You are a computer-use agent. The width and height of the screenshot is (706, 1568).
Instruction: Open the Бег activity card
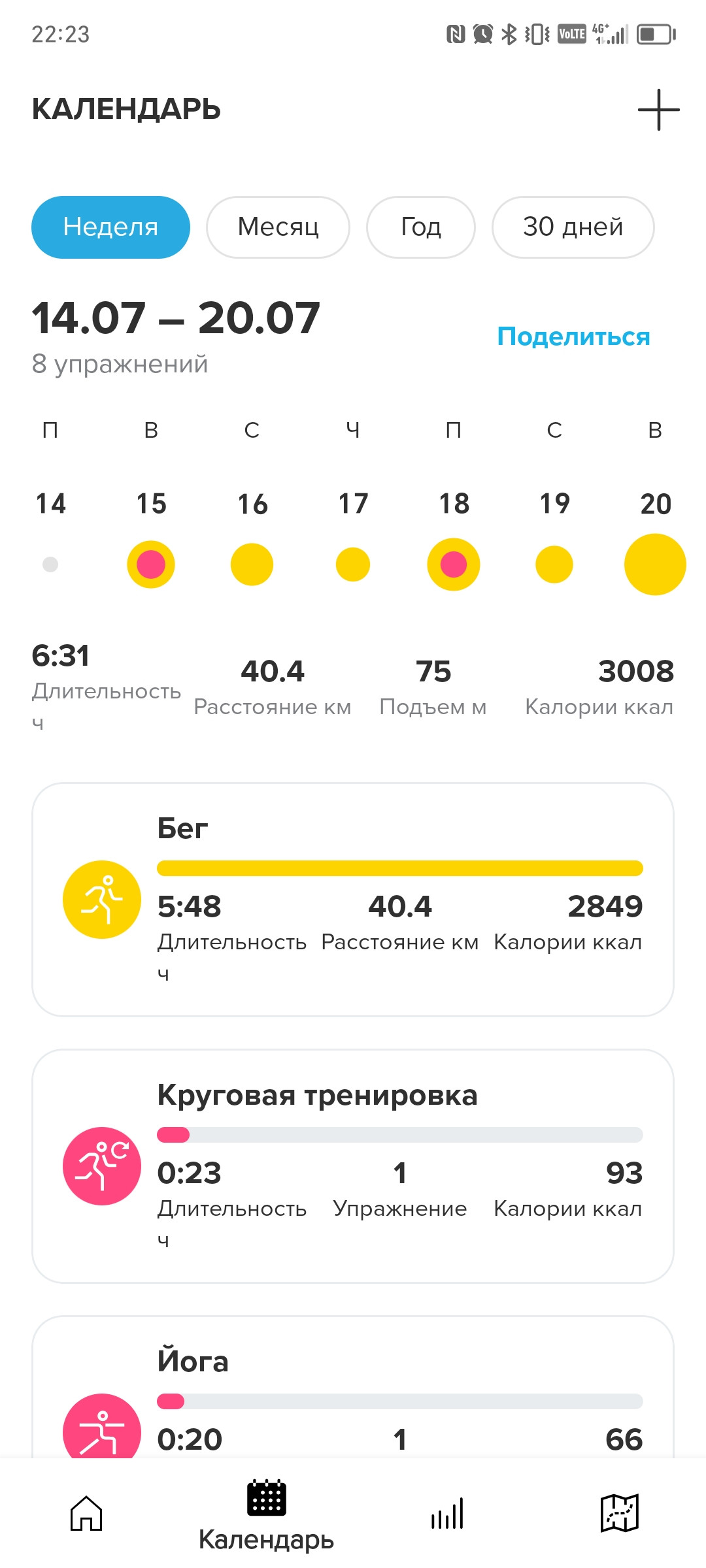353,900
